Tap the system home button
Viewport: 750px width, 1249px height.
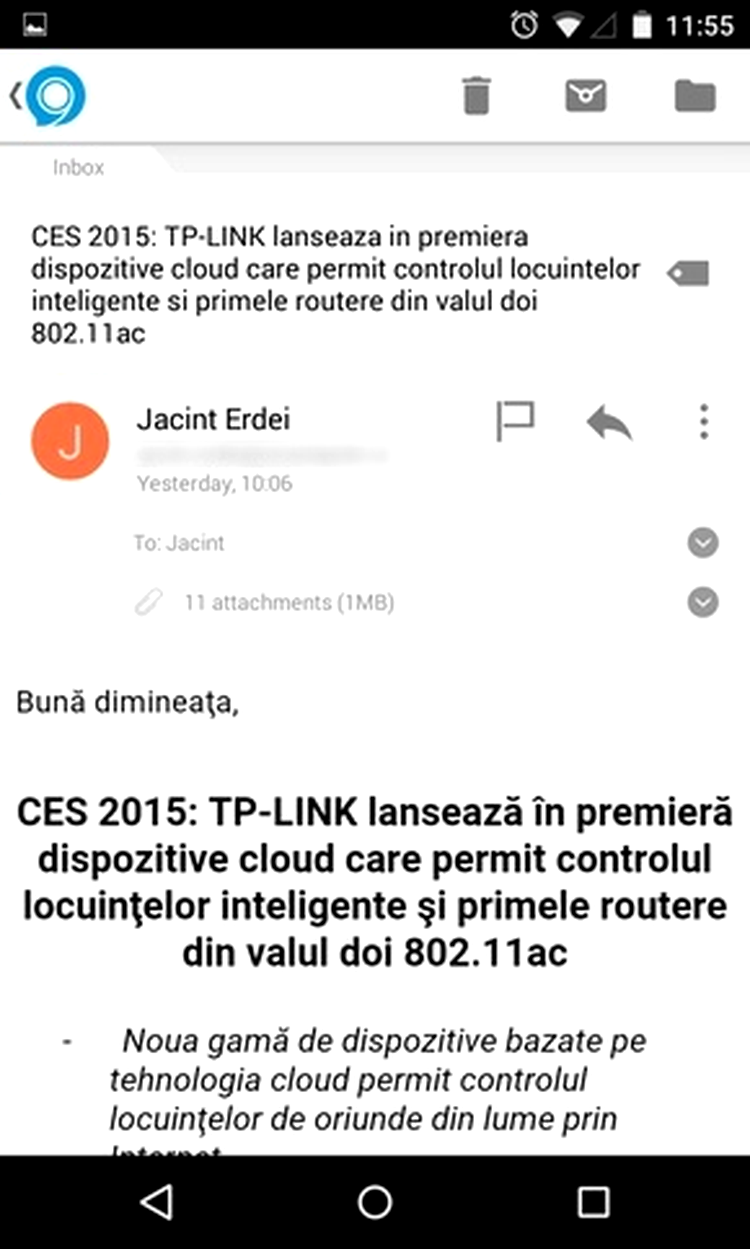tap(375, 1202)
